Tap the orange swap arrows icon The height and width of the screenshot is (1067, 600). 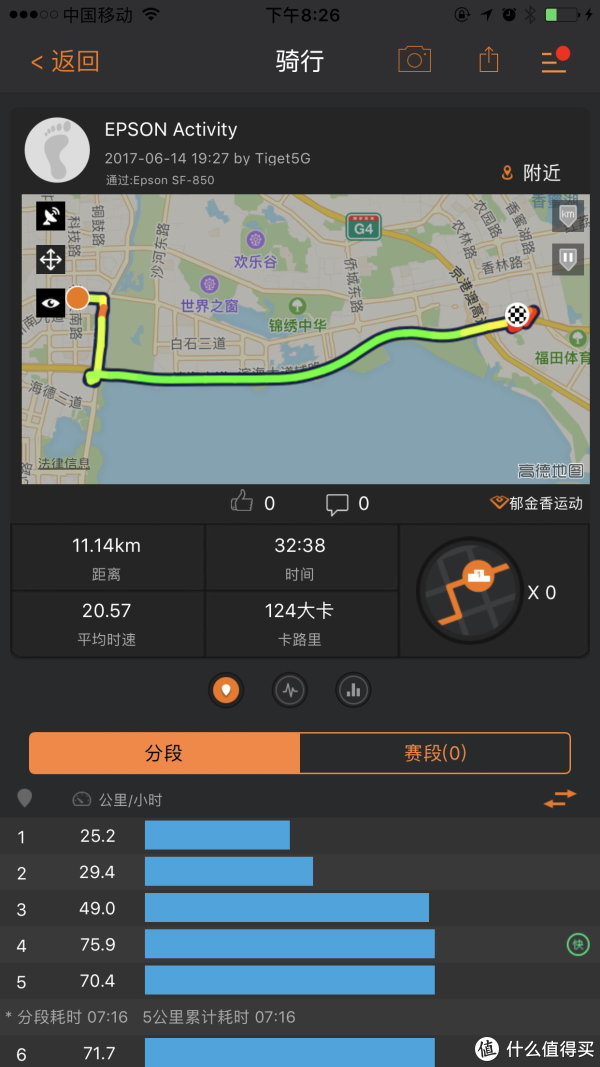pyautogui.click(x=560, y=798)
